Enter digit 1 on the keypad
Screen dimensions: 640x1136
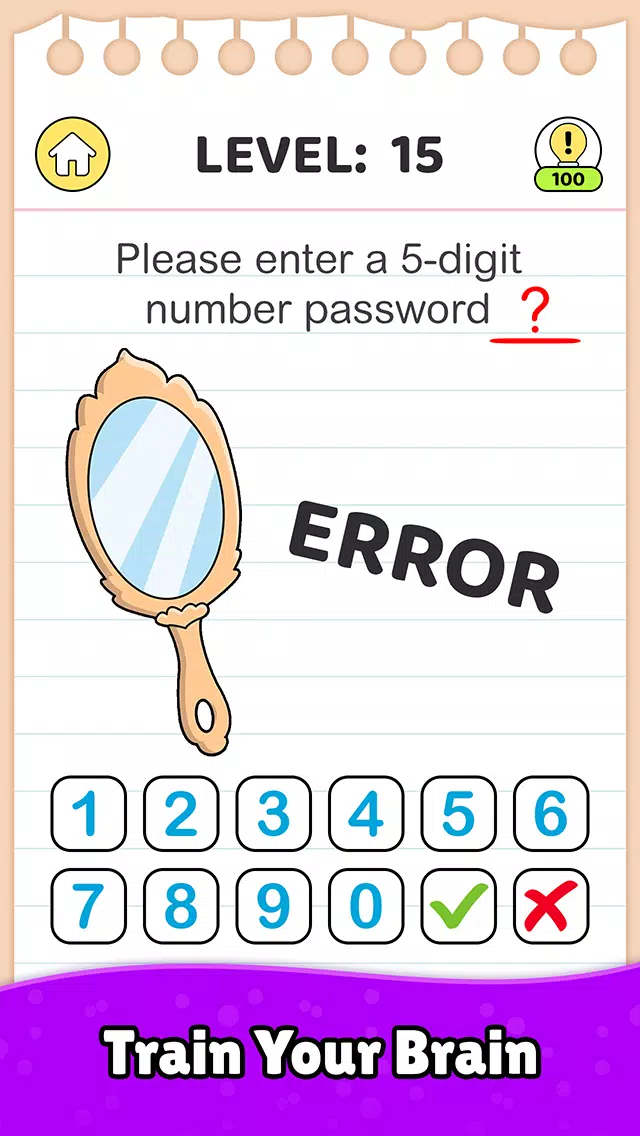pos(89,814)
